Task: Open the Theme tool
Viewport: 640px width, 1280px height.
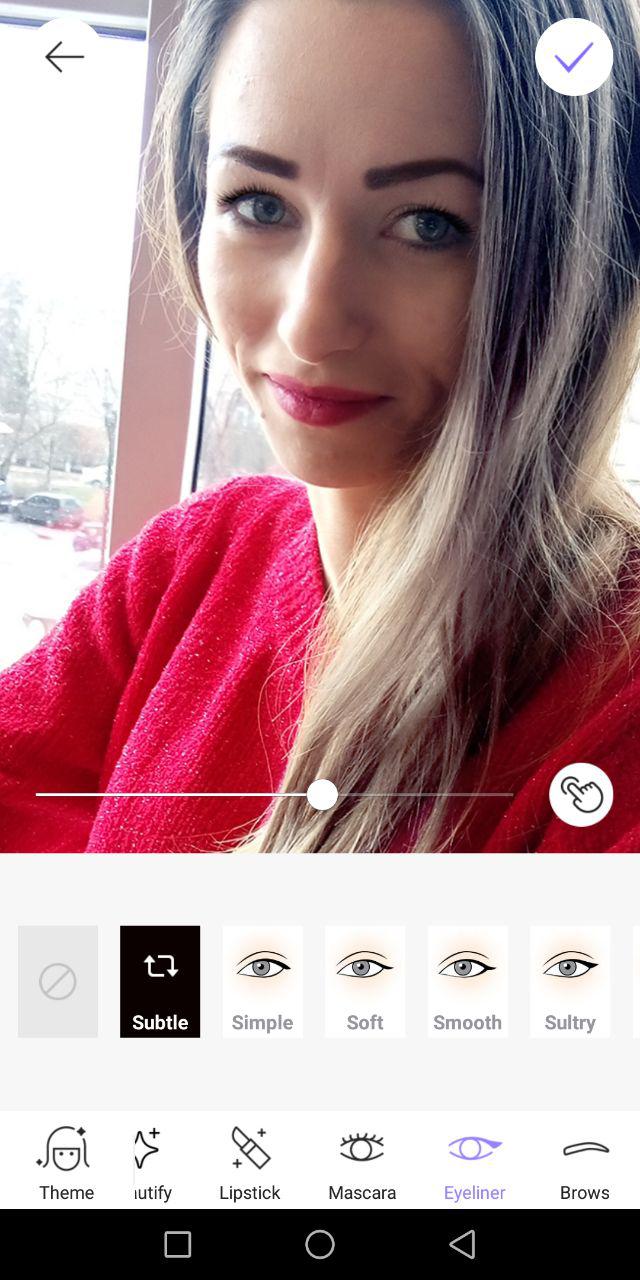Action: coord(66,1162)
